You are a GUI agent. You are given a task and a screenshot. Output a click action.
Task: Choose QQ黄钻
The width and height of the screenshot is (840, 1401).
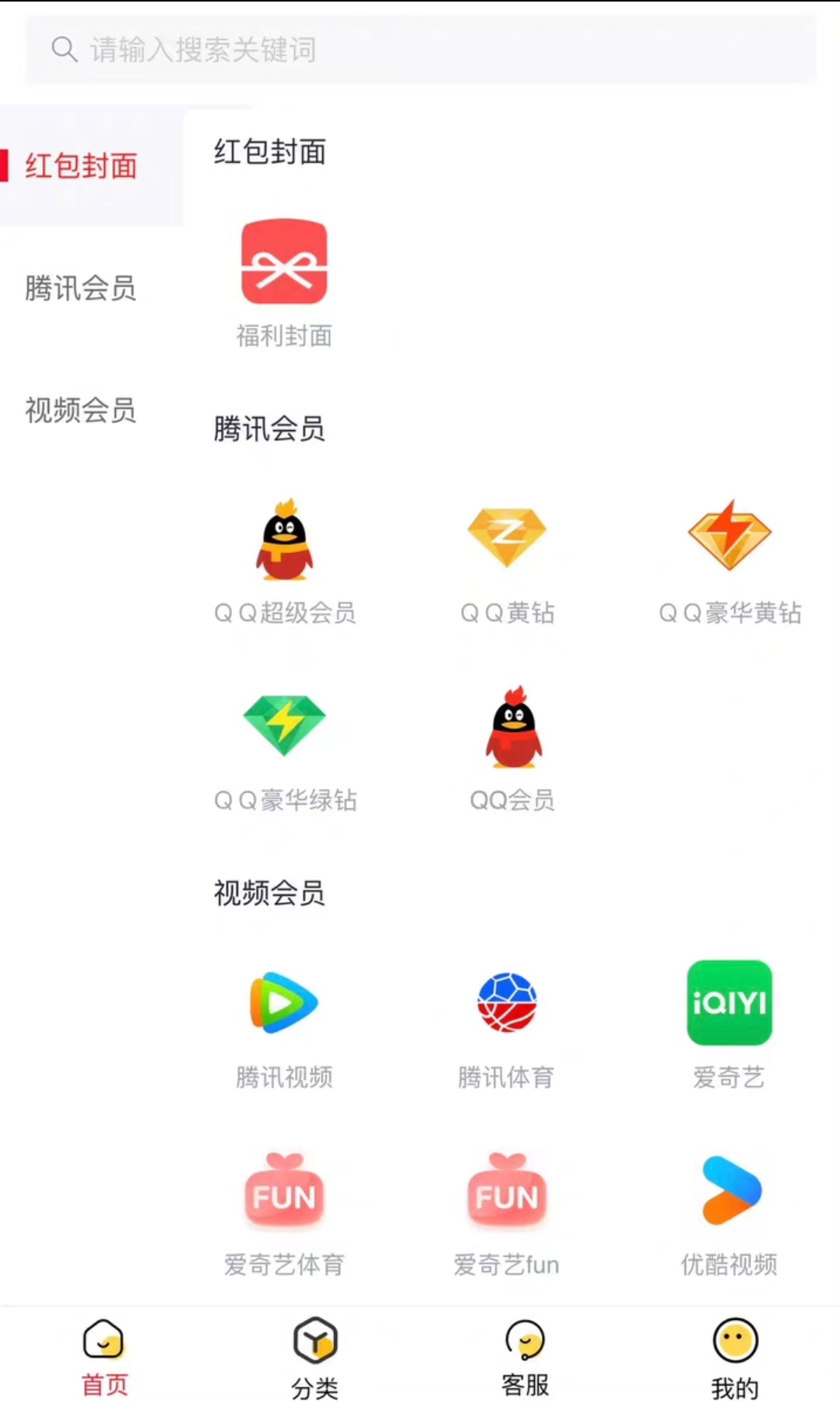click(507, 561)
